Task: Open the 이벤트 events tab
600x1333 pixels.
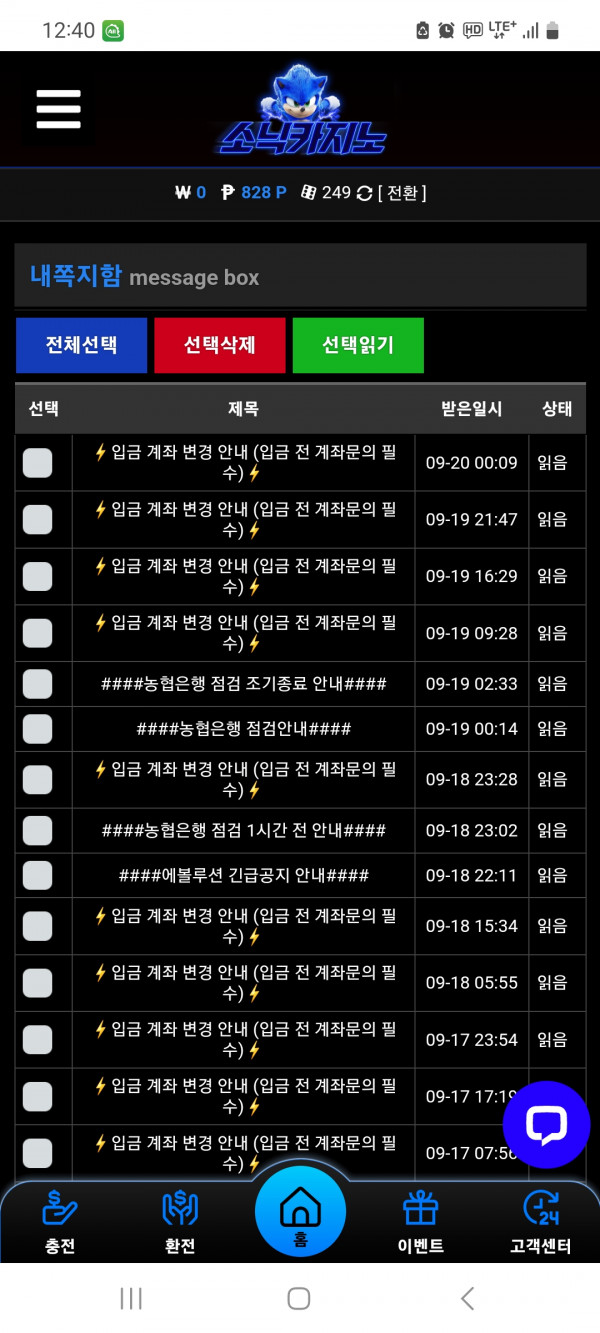Action: tap(420, 1223)
